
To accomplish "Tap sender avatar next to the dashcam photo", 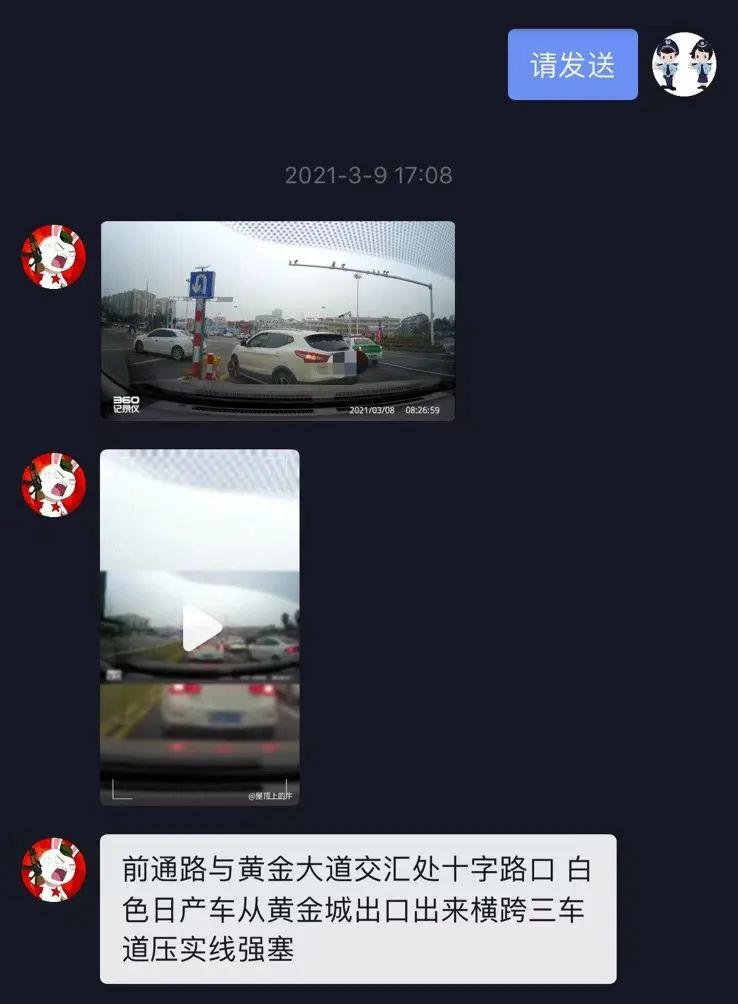I will coord(54,257).
